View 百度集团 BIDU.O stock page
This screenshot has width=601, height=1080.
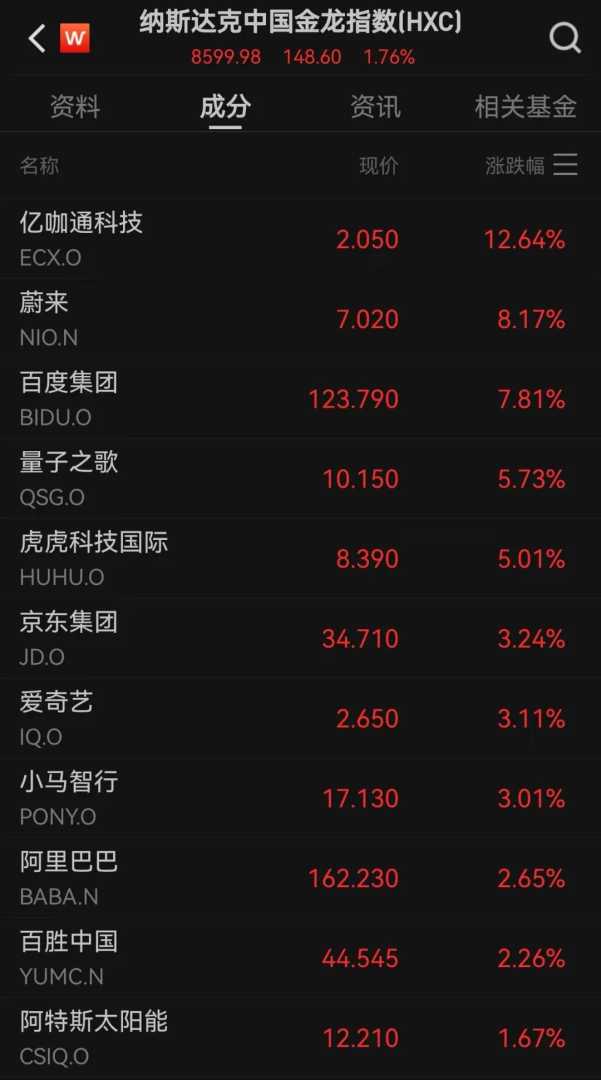[300, 399]
